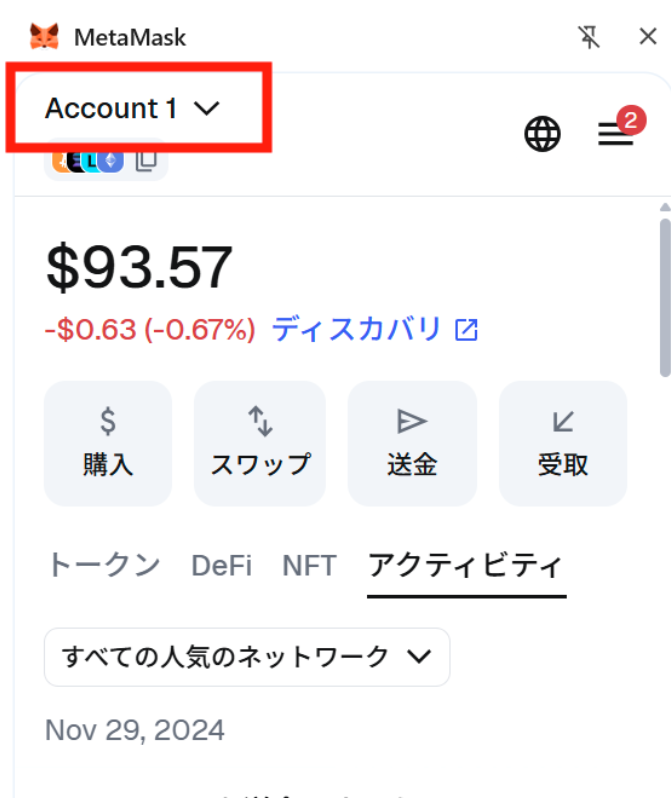Switch to the トークン tab
671x798 pixels.
103,565
